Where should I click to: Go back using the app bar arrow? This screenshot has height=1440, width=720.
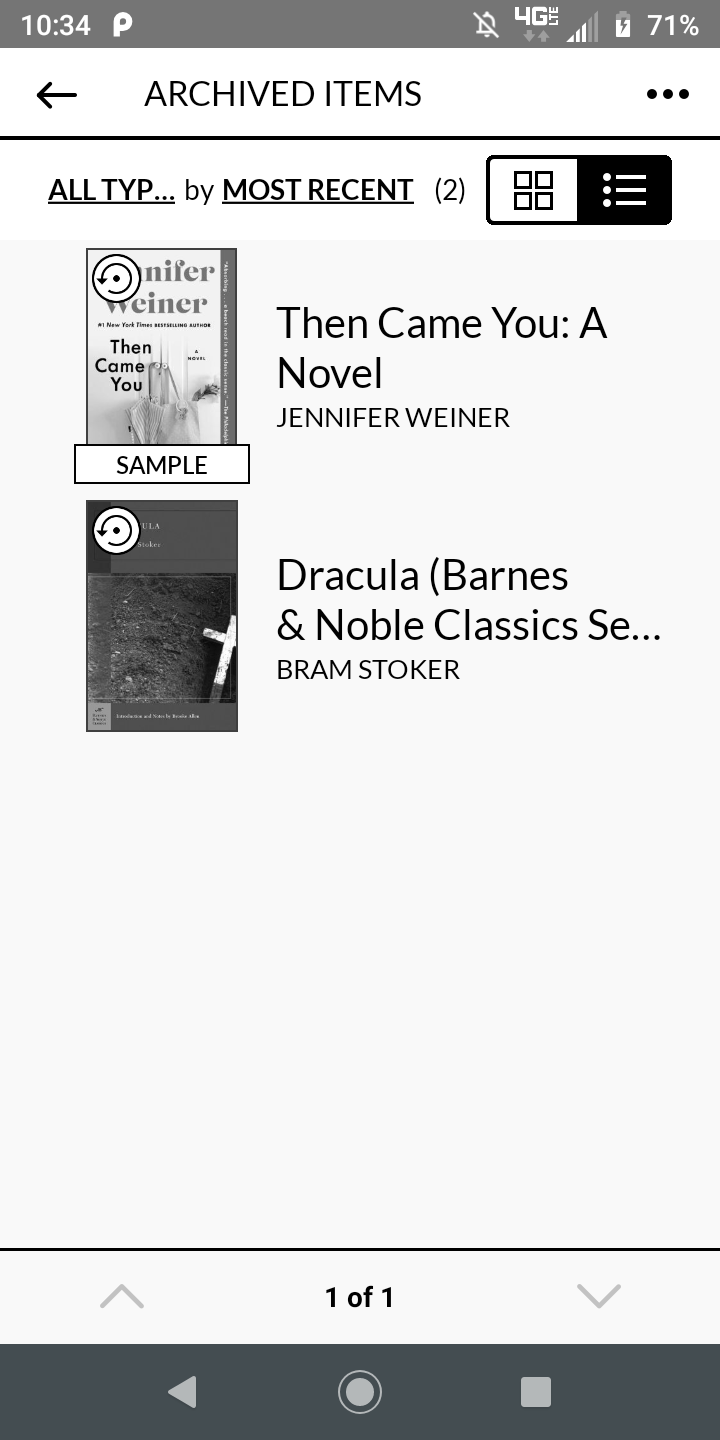tap(57, 94)
